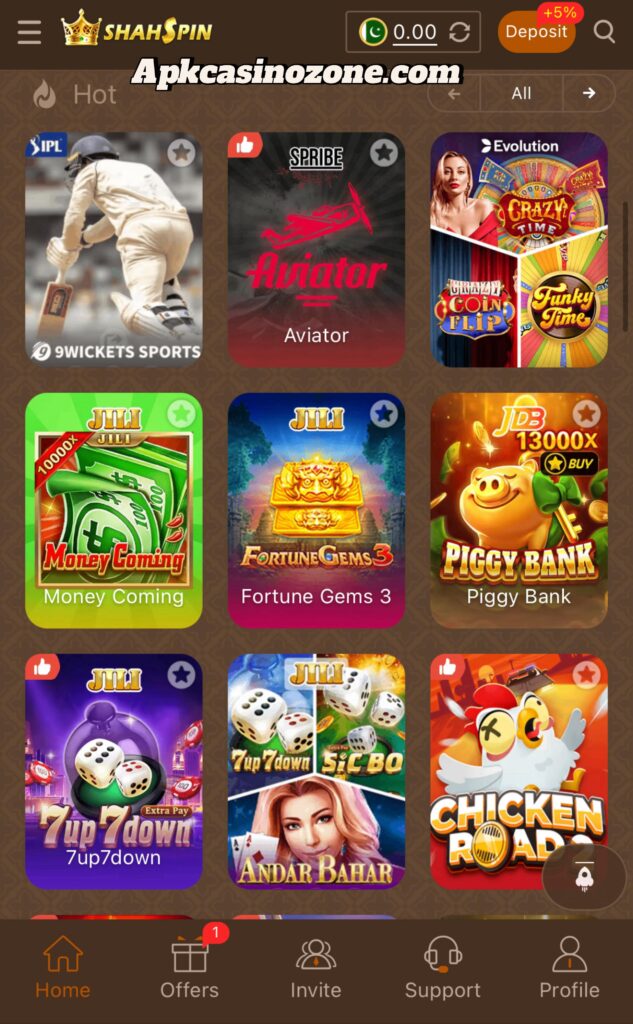
Task: Go to next Hot games page
Action: click(x=589, y=93)
